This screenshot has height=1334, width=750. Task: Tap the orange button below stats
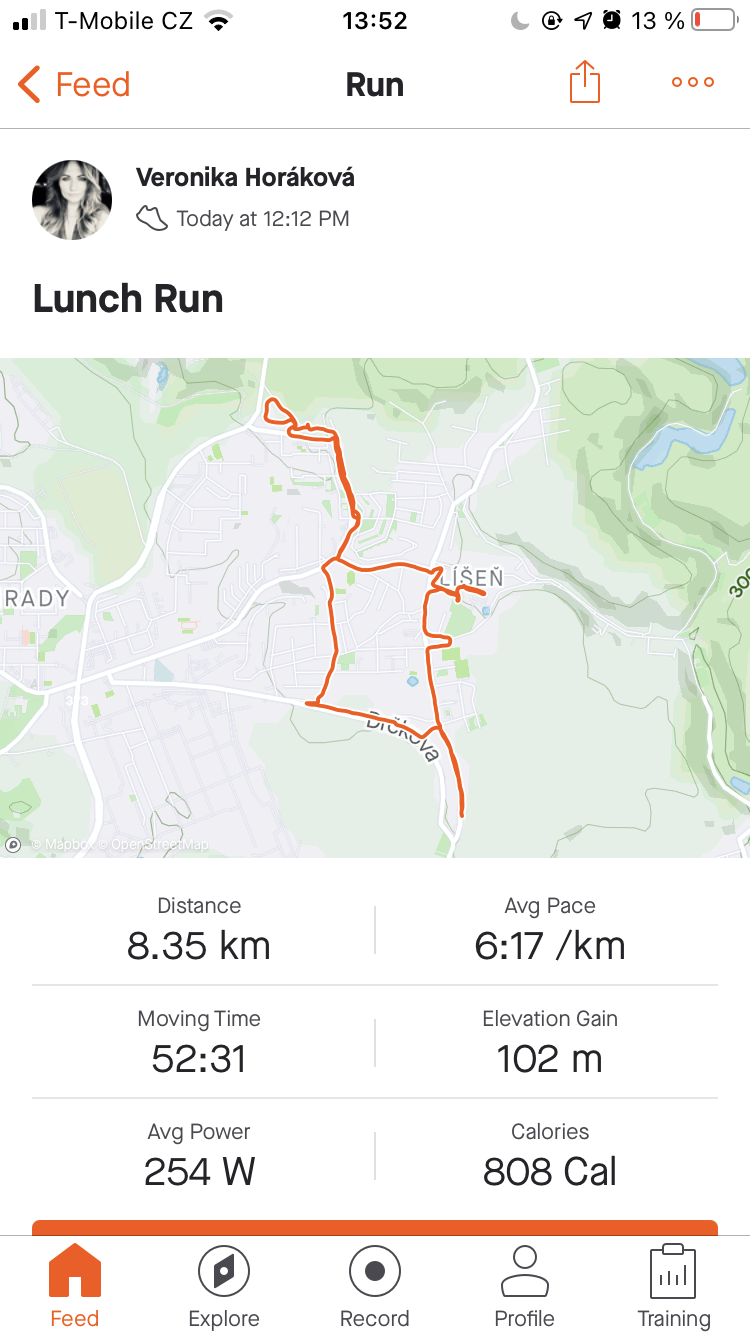pyautogui.click(x=375, y=1227)
